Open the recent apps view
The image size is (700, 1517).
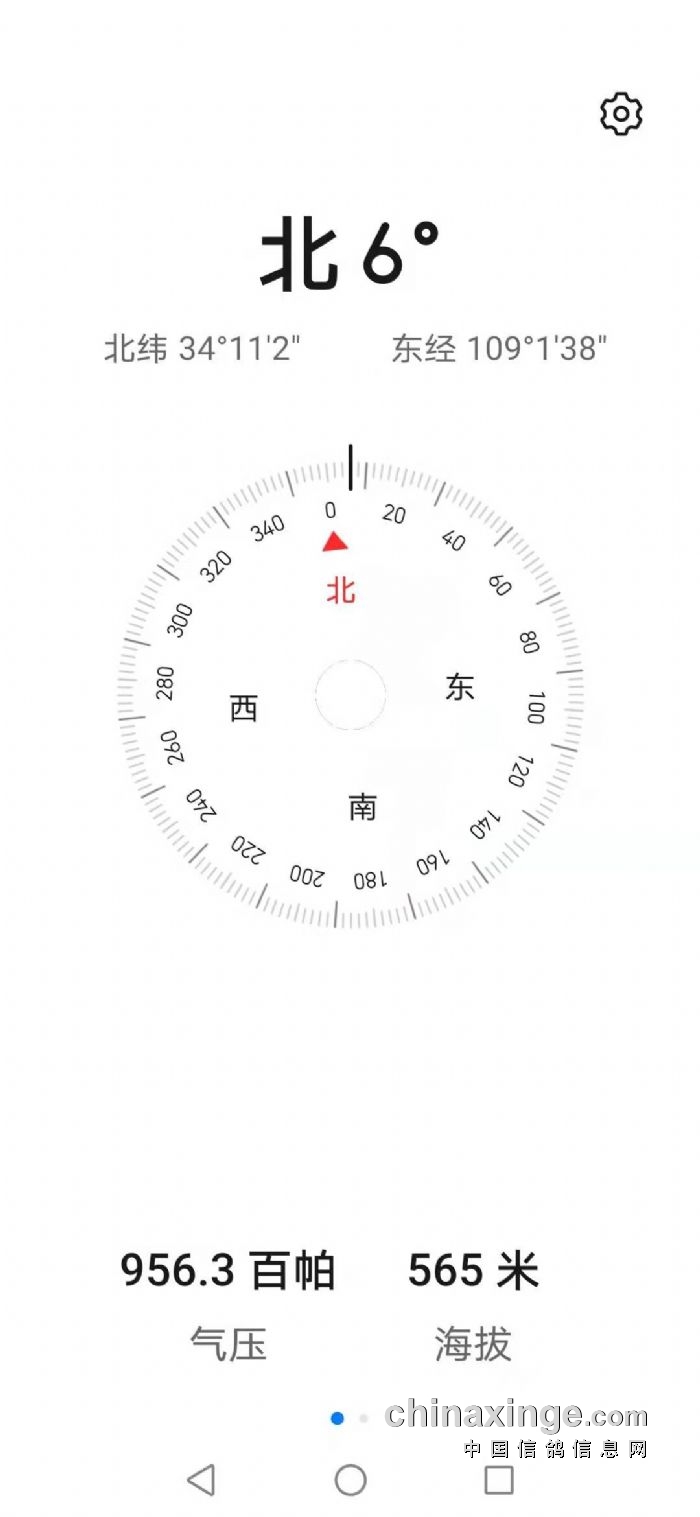[x=498, y=1479]
